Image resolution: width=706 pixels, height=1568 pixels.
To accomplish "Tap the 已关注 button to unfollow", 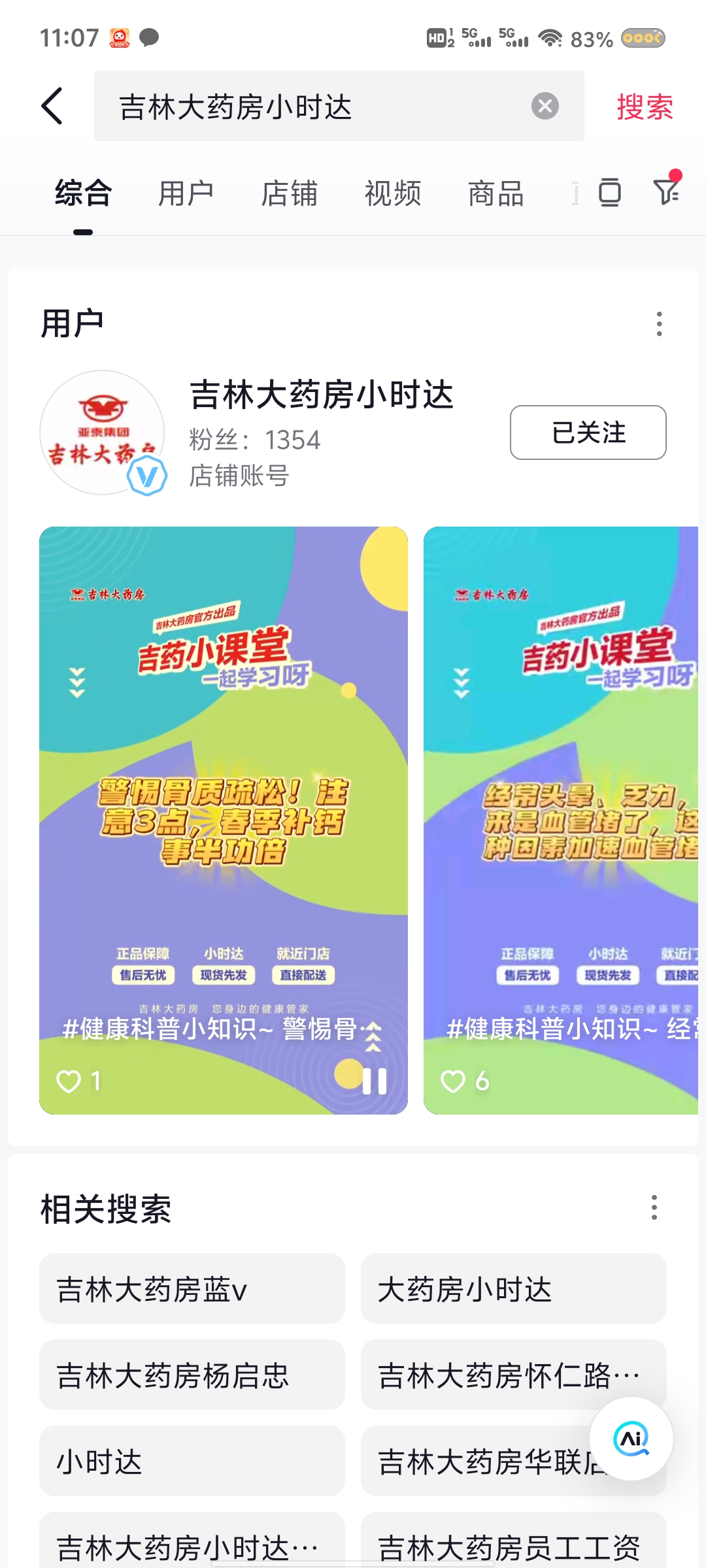I will tap(588, 433).
